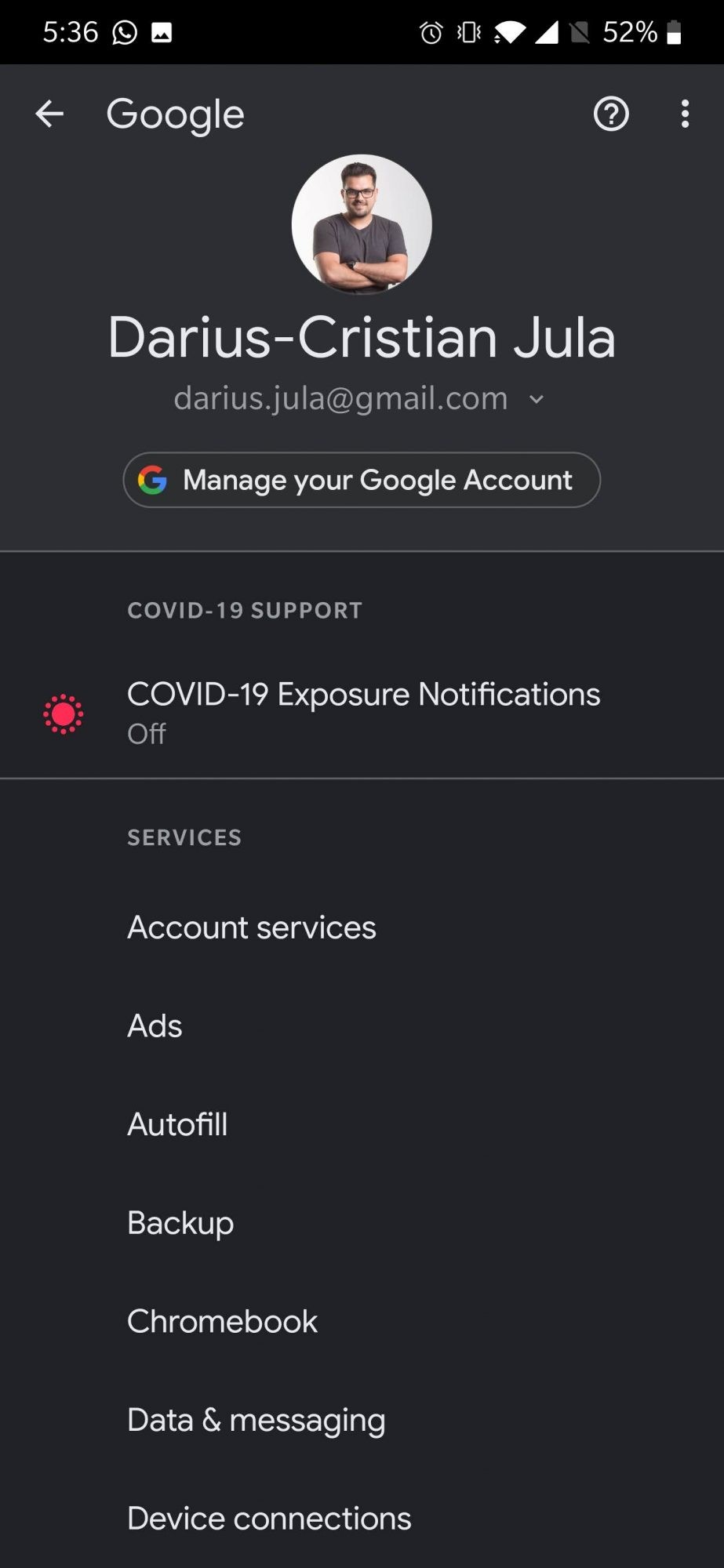
Task: Open Account services
Action: pyautogui.click(x=252, y=927)
